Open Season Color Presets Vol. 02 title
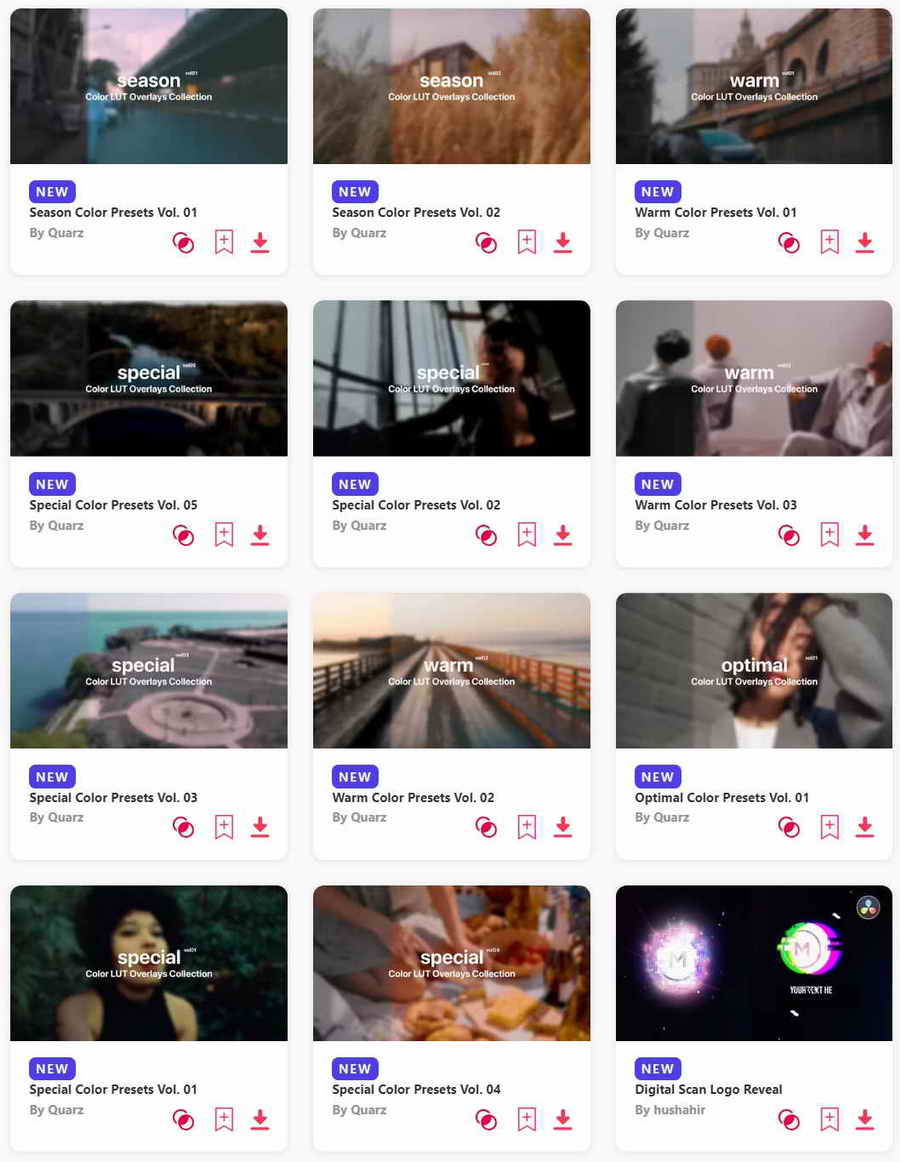The height and width of the screenshot is (1162, 900). (x=416, y=212)
